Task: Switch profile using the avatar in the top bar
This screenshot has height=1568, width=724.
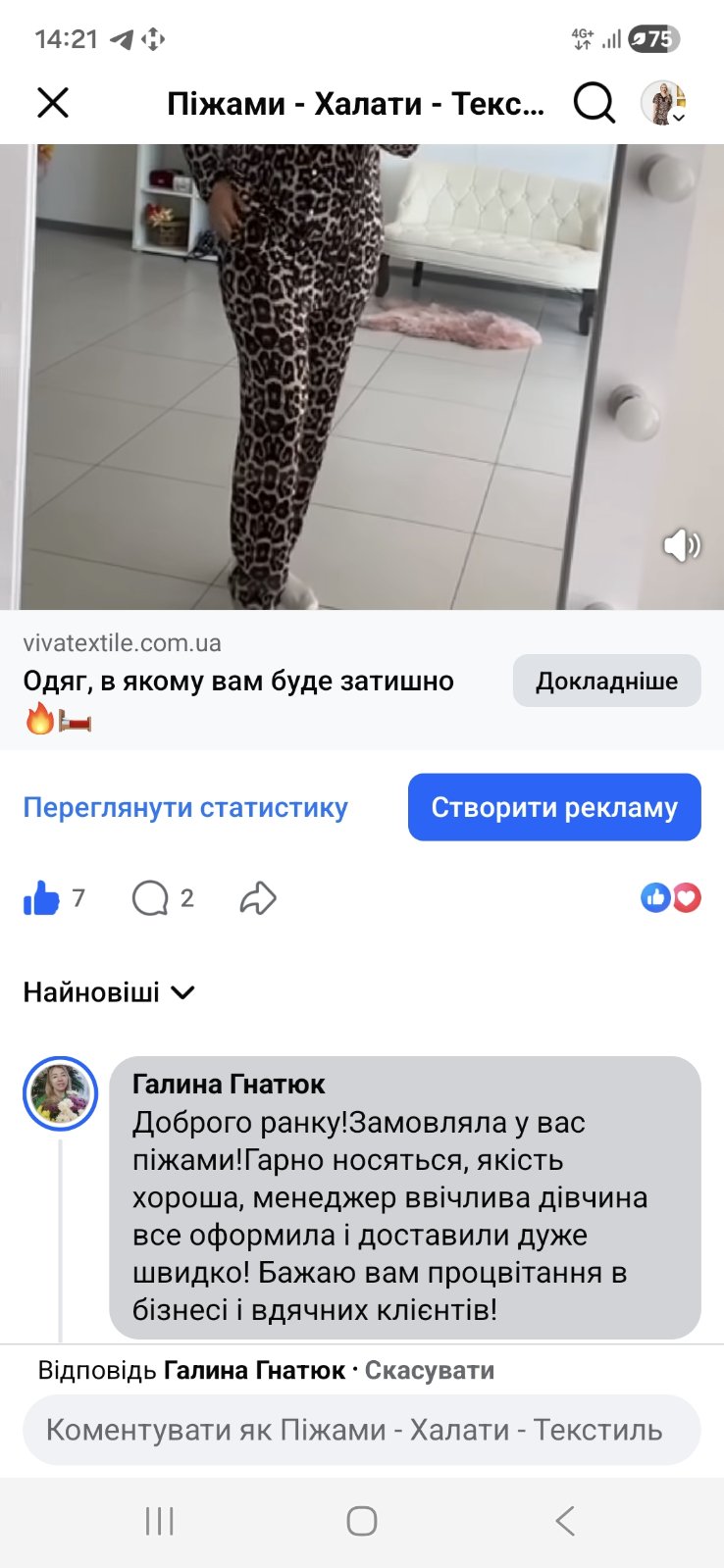Action: click(x=663, y=102)
